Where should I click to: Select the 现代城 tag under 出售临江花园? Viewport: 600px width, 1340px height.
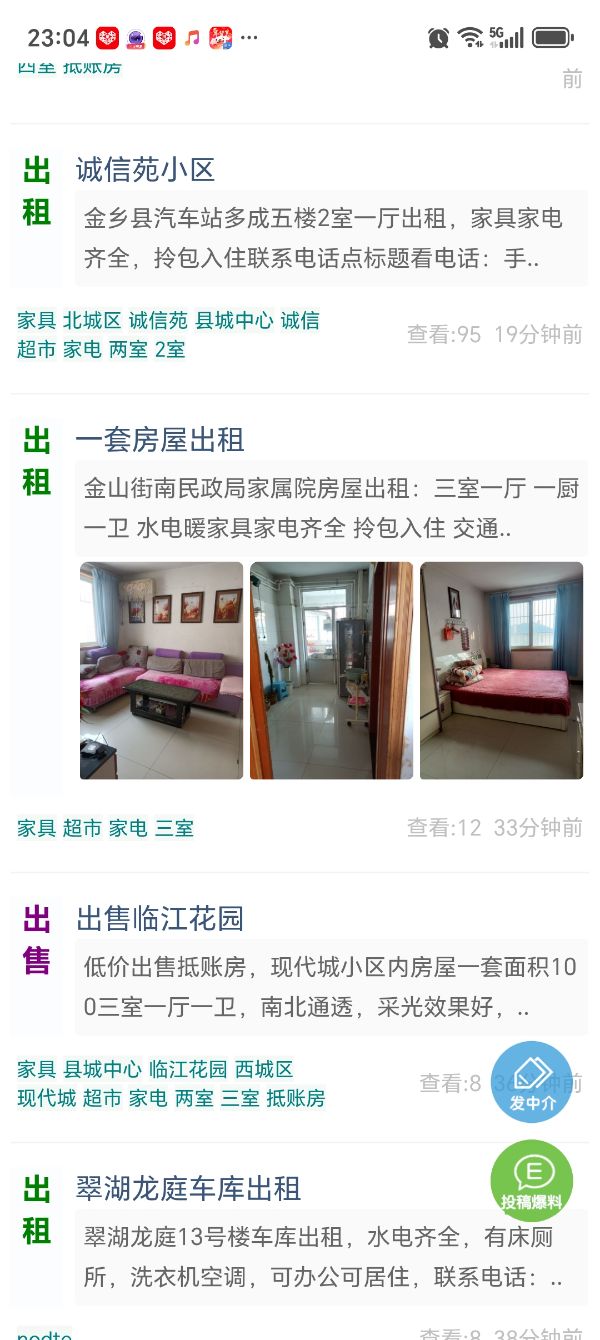[47, 1099]
